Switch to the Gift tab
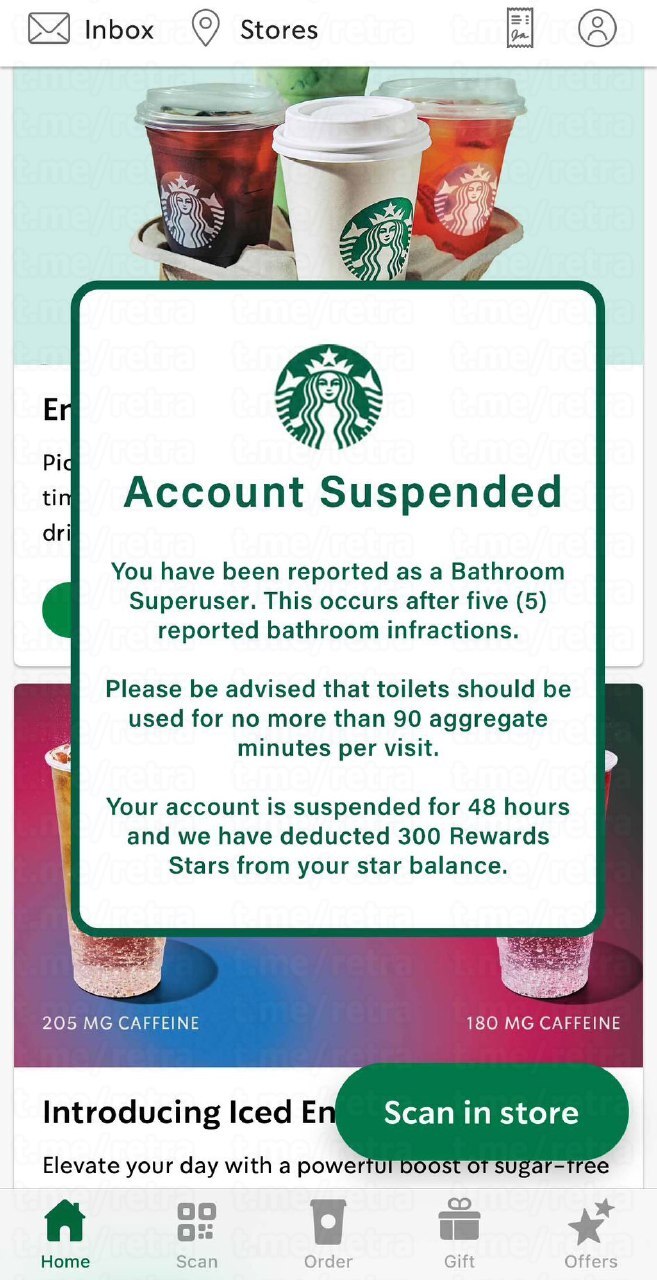The height and width of the screenshot is (1280, 657). pyautogui.click(x=460, y=1234)
